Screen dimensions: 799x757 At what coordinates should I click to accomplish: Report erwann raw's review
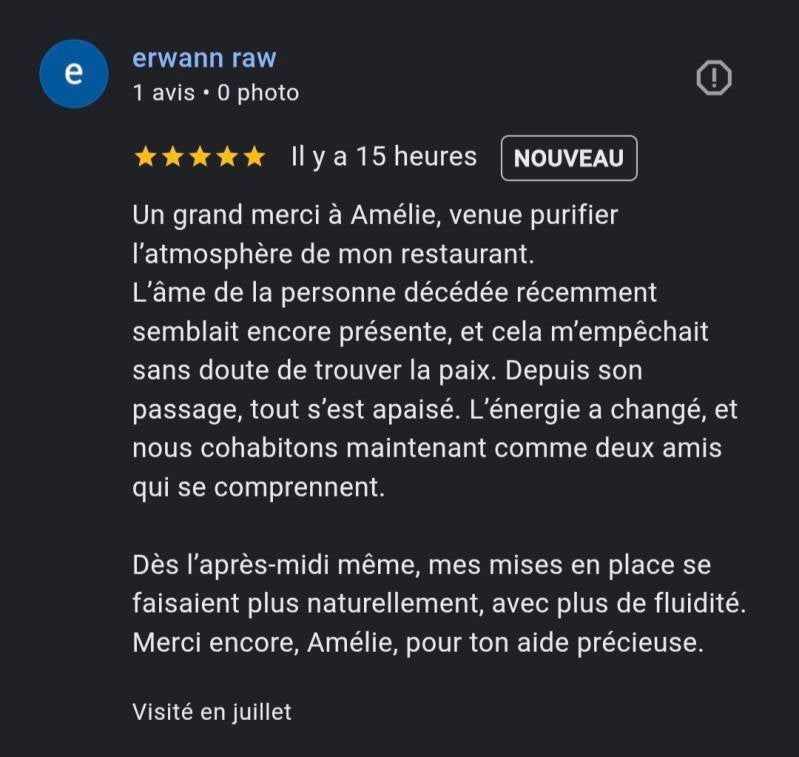(713, 78)
